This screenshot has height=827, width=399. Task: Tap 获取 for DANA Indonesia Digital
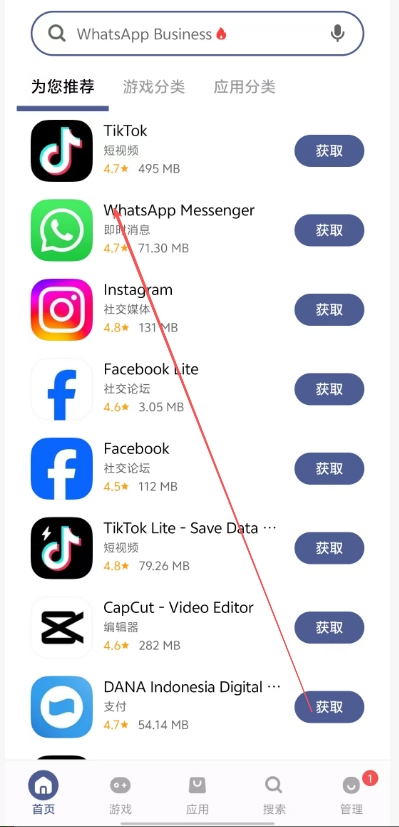329,707
